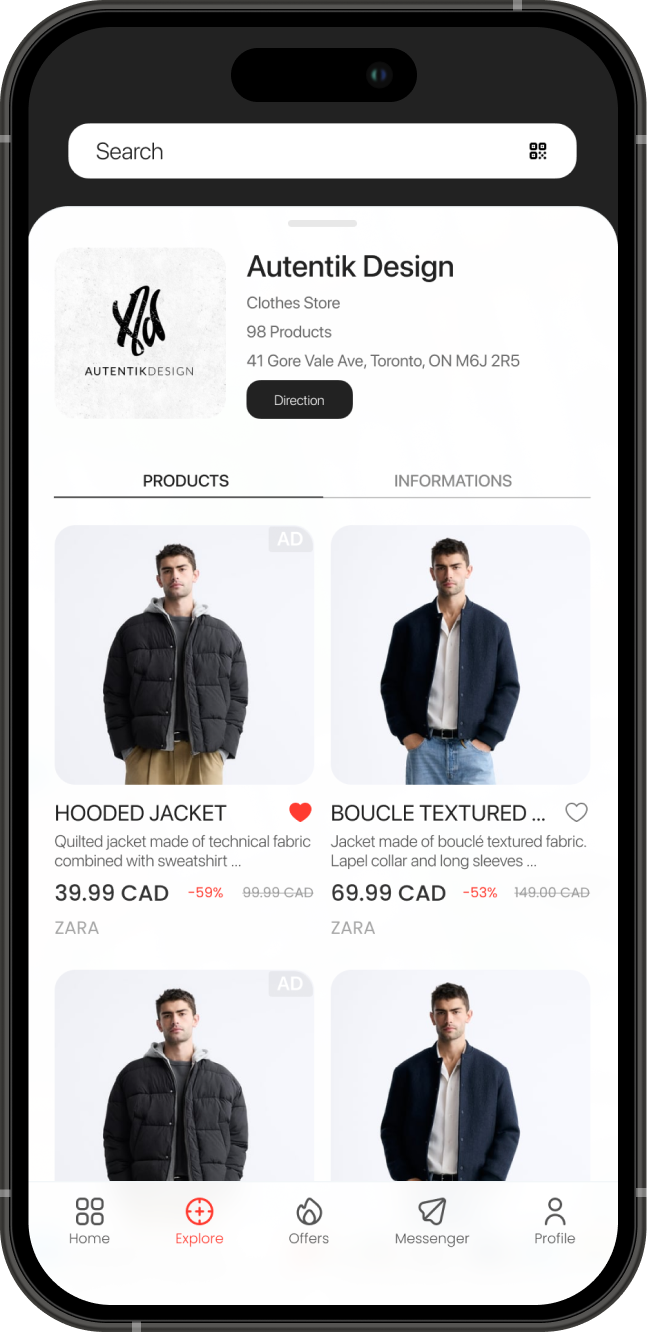Go to the Home tab
The width and height of the screenshot is (647, 1332).
pos(89,1221)
